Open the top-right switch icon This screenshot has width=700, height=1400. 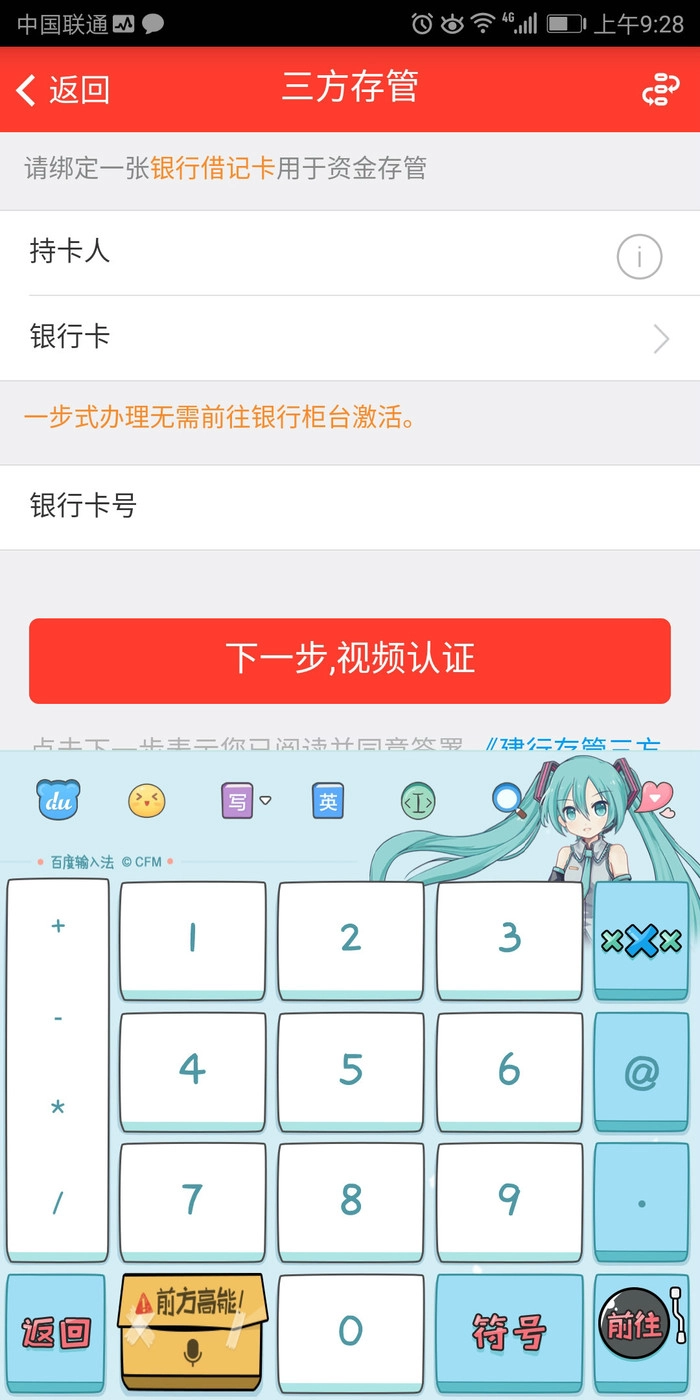tap(660, 91)
